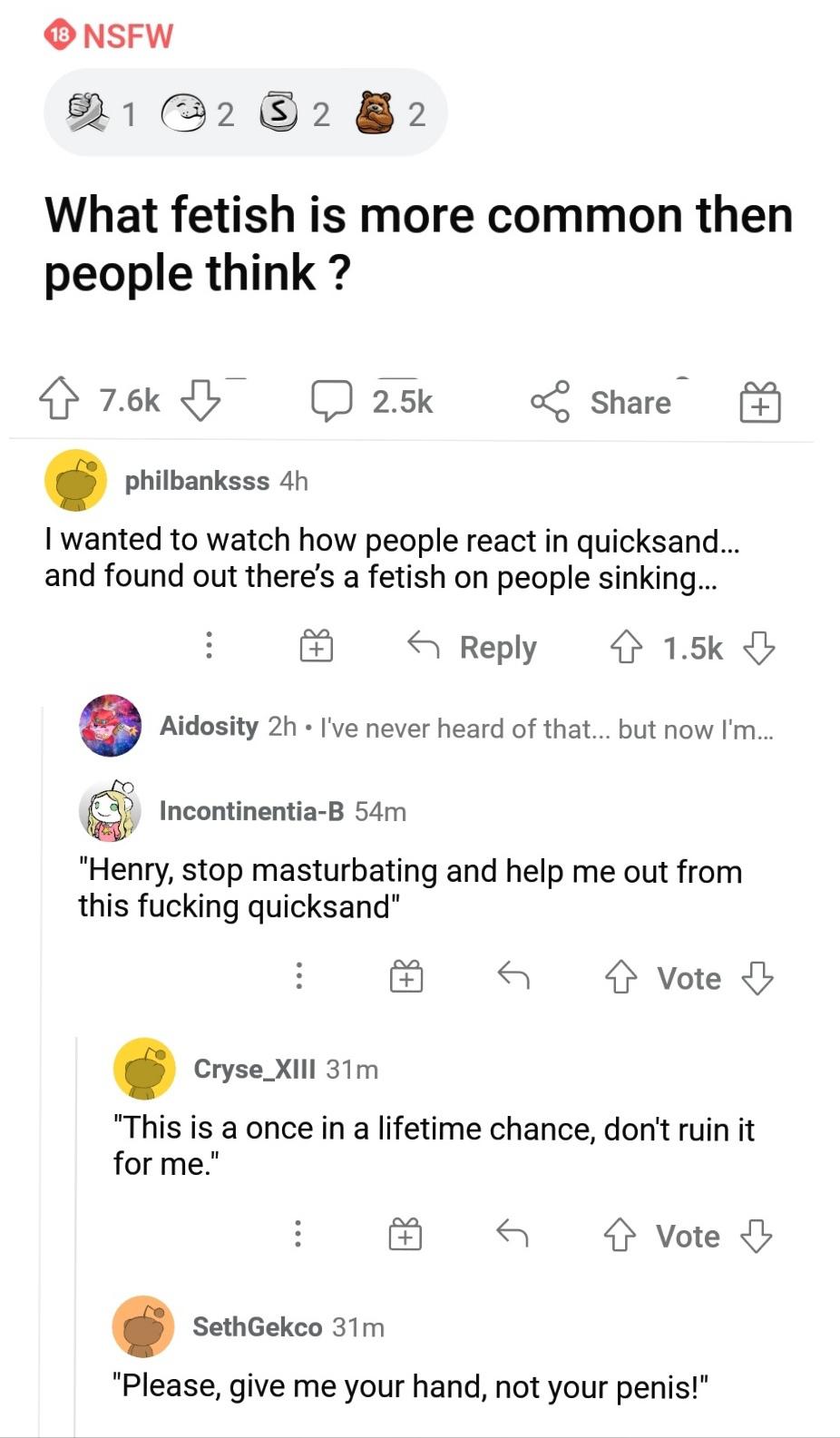Click the award gift icon next to Share

pyautogui.click(x=760, y=402)
